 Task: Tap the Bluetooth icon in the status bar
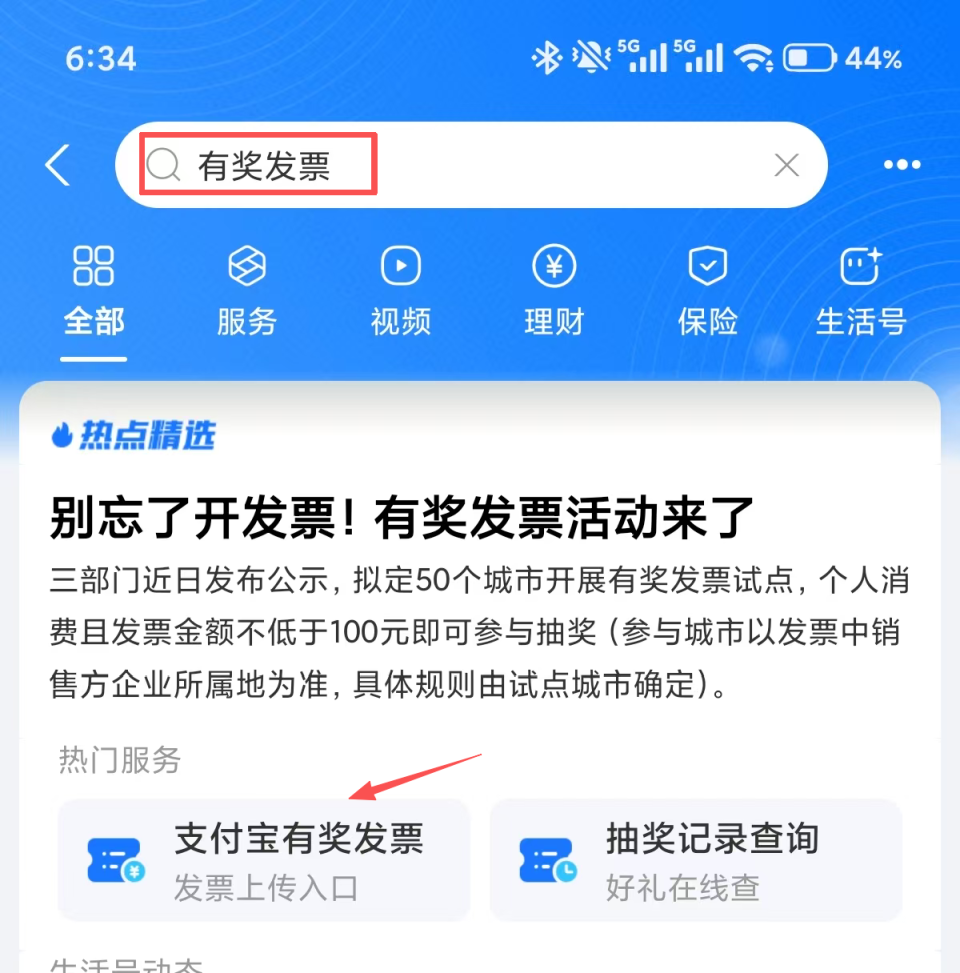click(x=546, y=58)
